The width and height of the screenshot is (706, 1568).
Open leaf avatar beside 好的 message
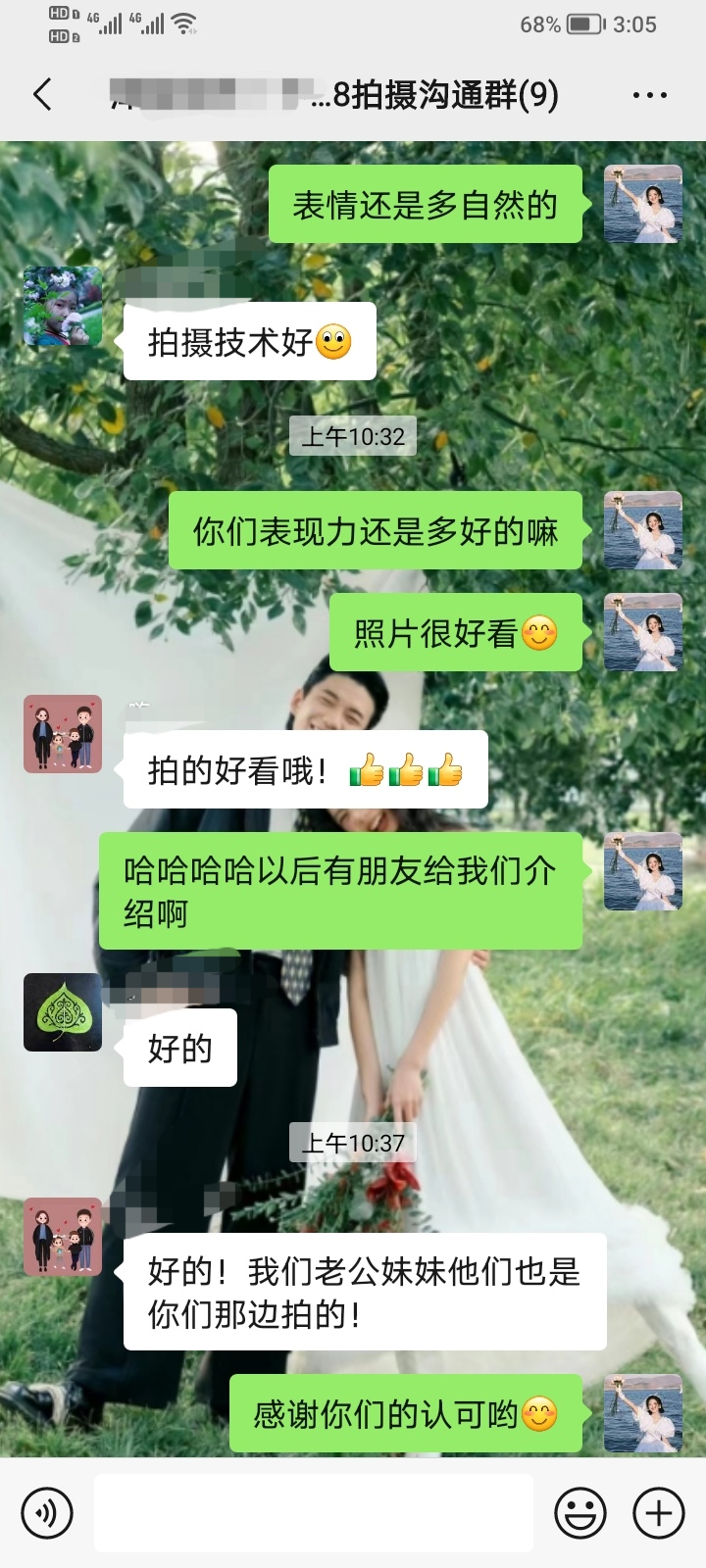click(x=63, y=1011)
